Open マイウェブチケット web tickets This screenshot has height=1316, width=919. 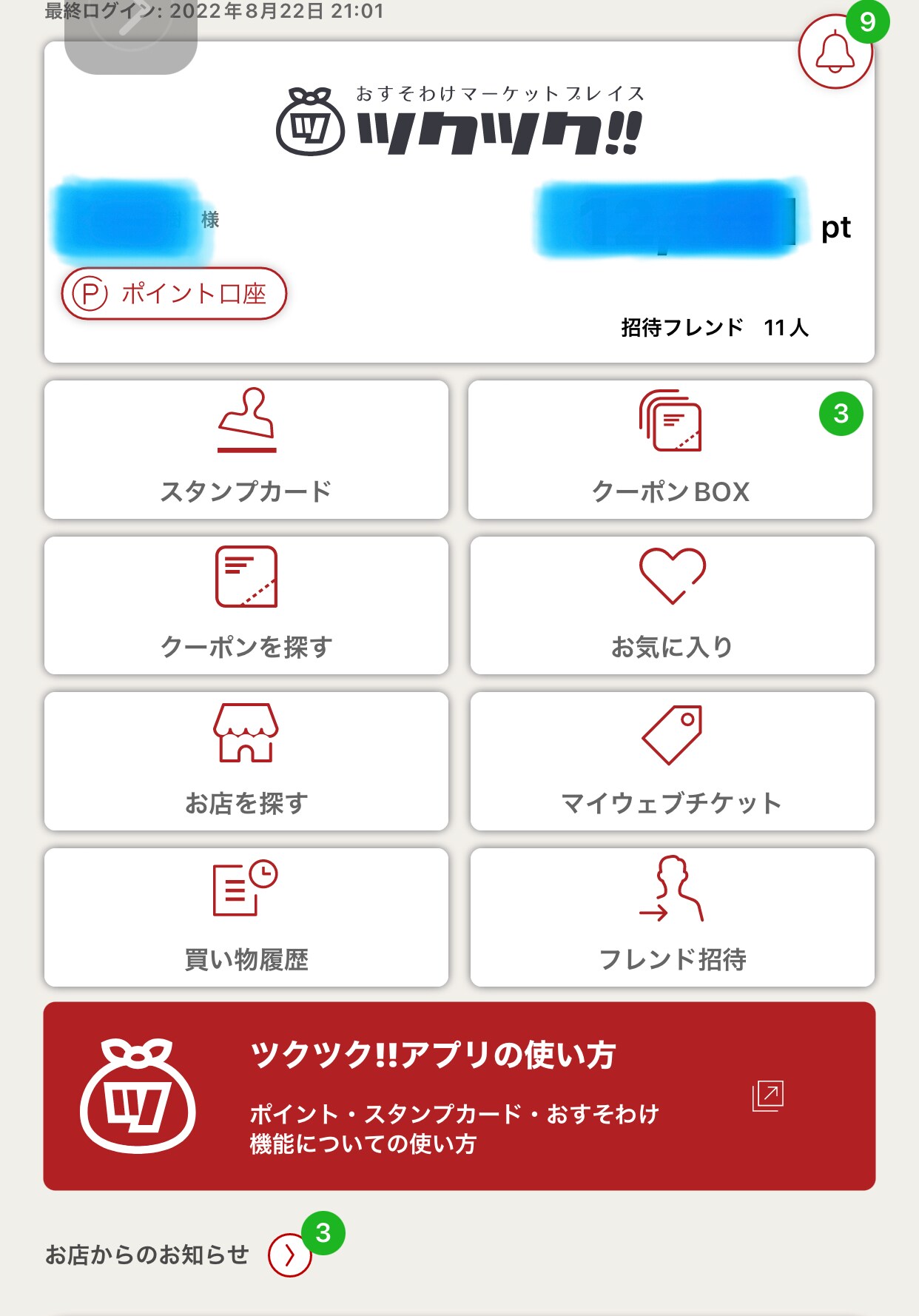pyautogui.click(x=672, y=761)
